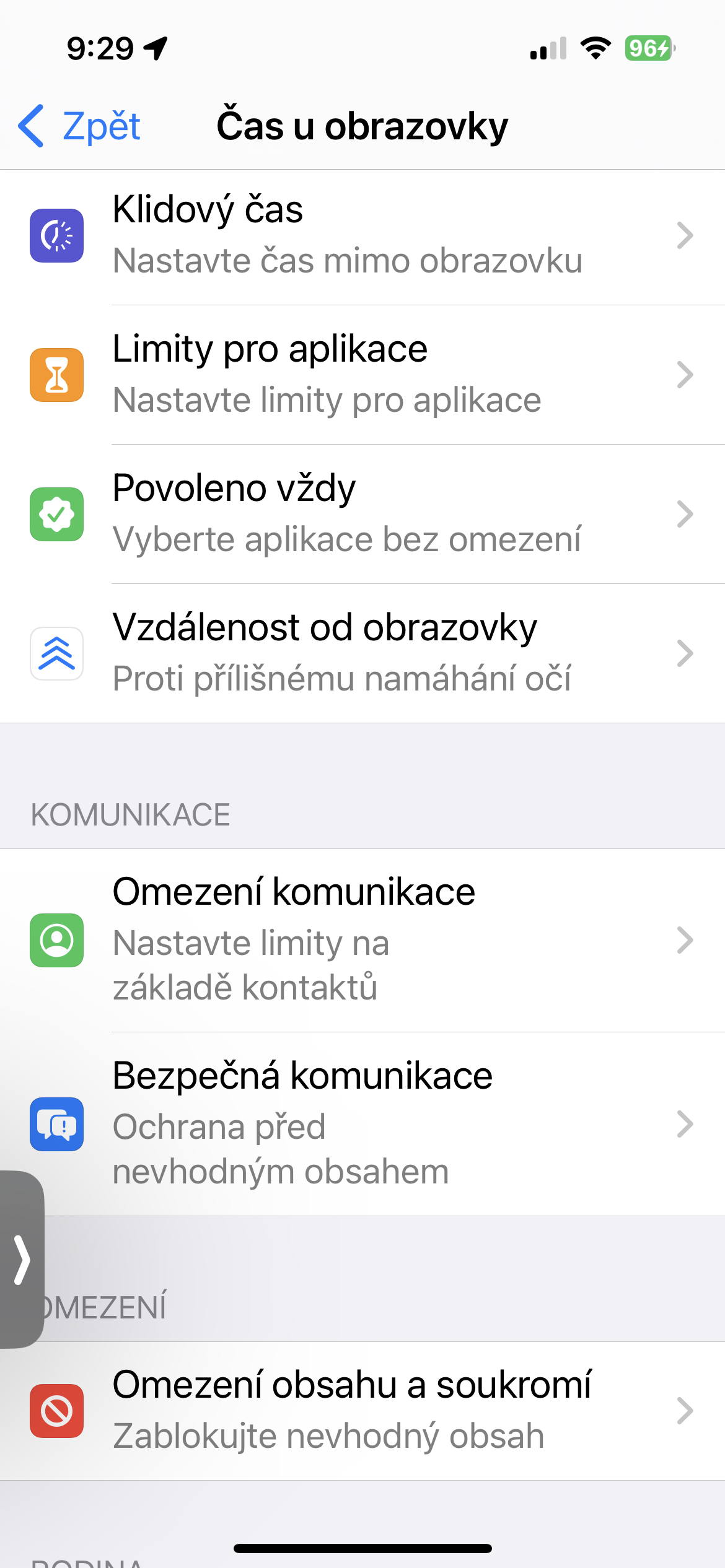
Task: Tap the Bezpečná komunikace row
Action: click(362, 1123)
